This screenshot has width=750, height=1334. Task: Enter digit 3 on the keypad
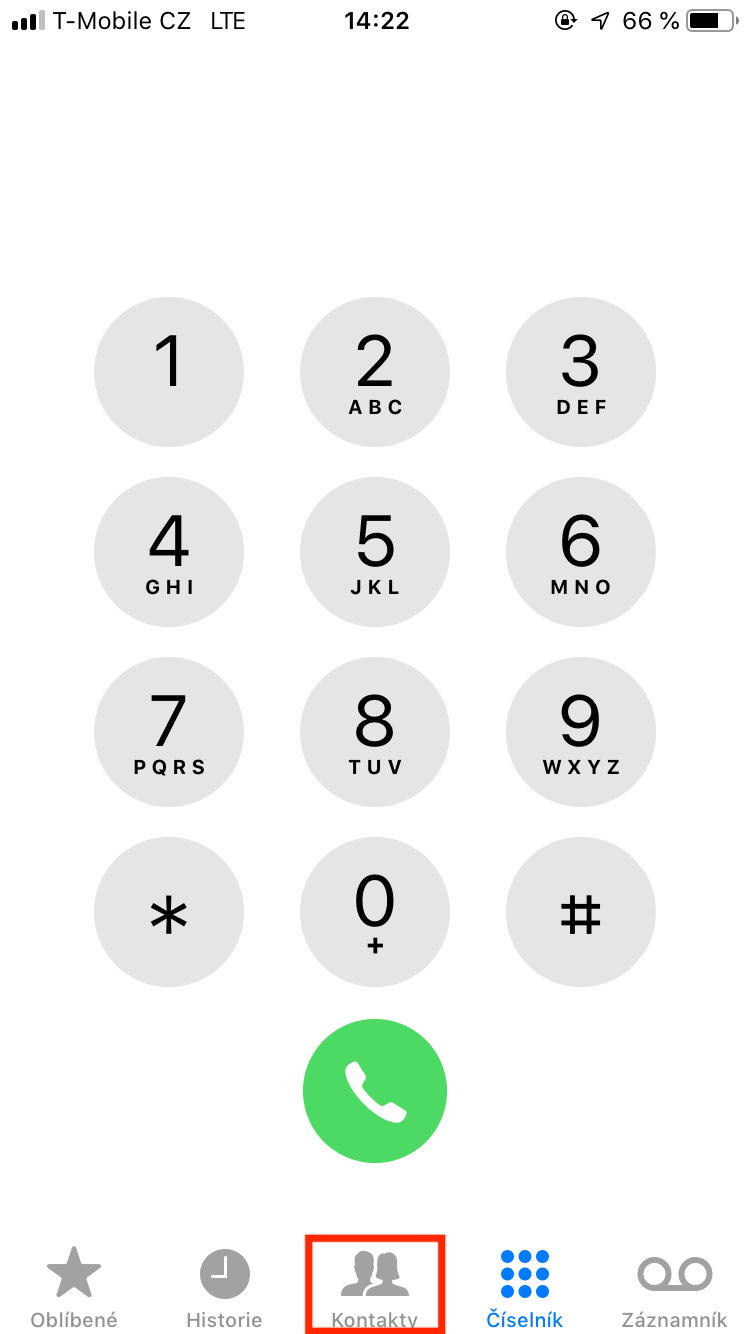coord(581,372)
